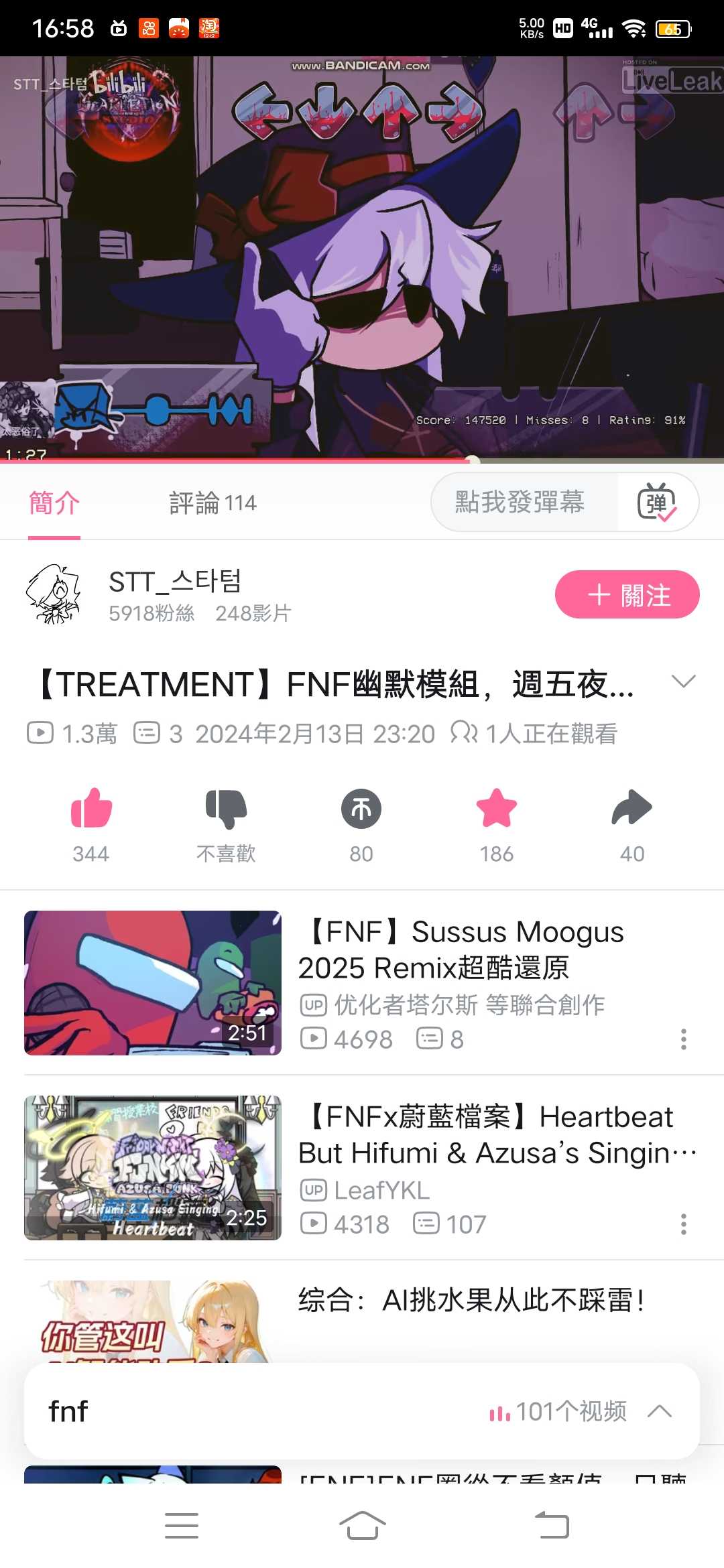Tap the 不喜歡 dislike icon
Image resolution: width=724 pixels, height=1568 pixels.
click(226, 809)
